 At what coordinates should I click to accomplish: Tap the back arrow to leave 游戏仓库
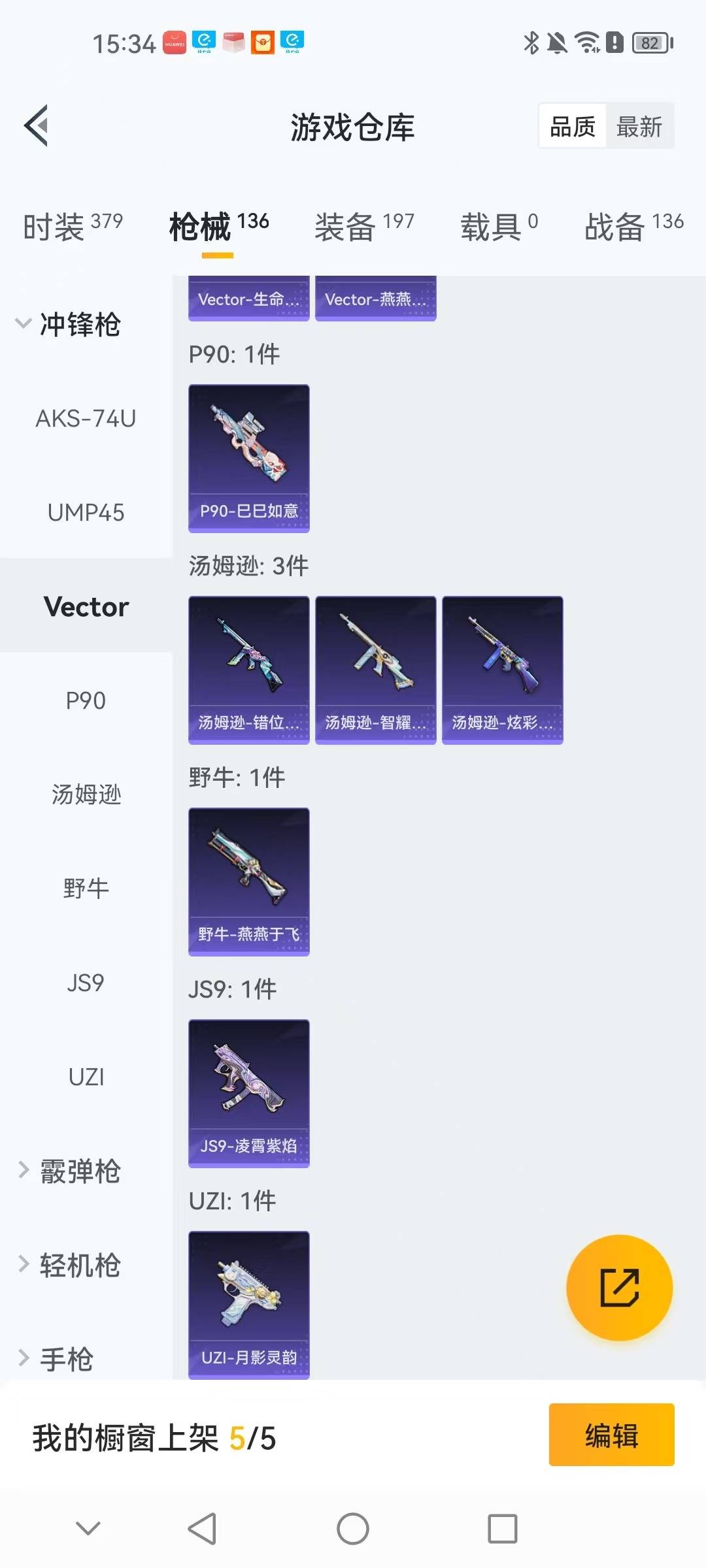click(37, 126)
